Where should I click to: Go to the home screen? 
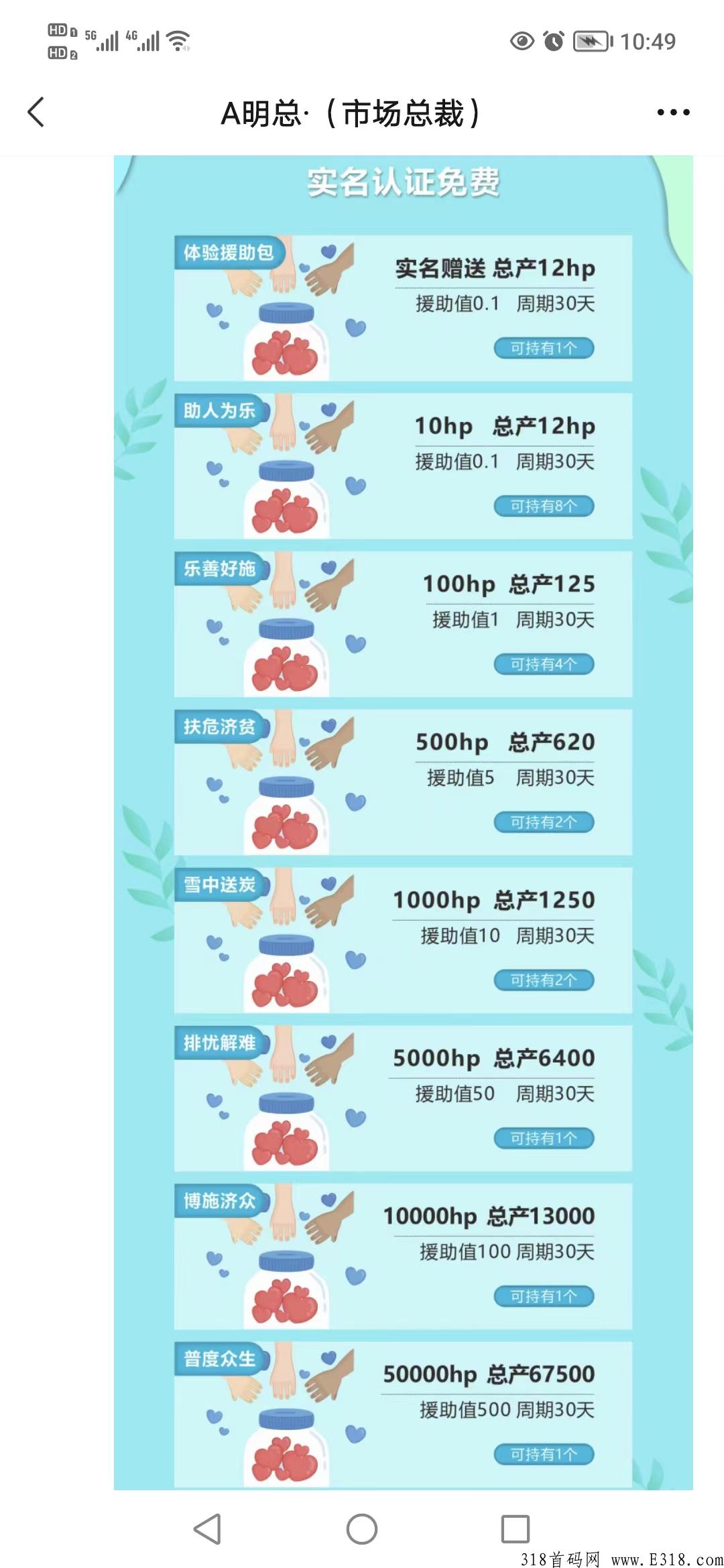362,1528
